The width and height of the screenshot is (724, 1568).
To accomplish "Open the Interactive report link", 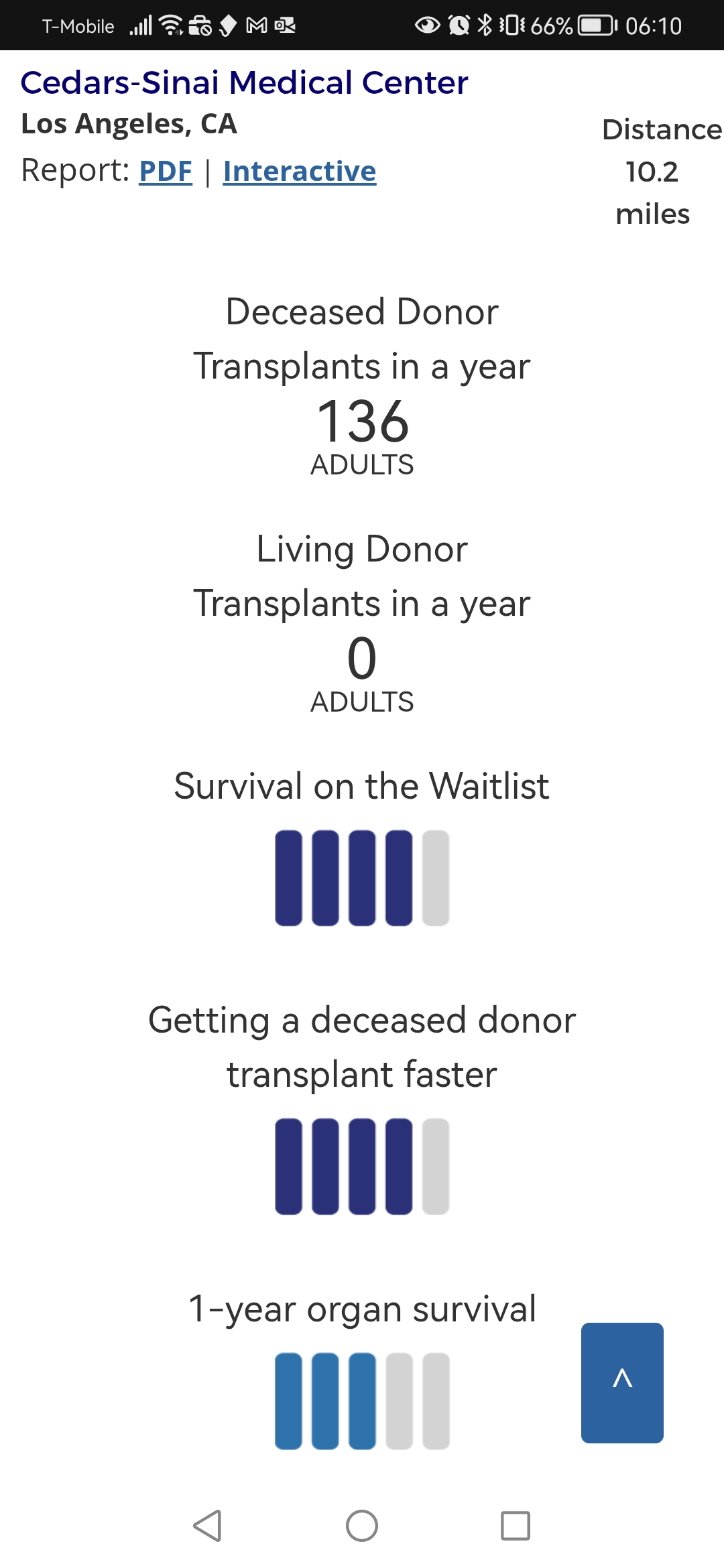I will [300, 171].
